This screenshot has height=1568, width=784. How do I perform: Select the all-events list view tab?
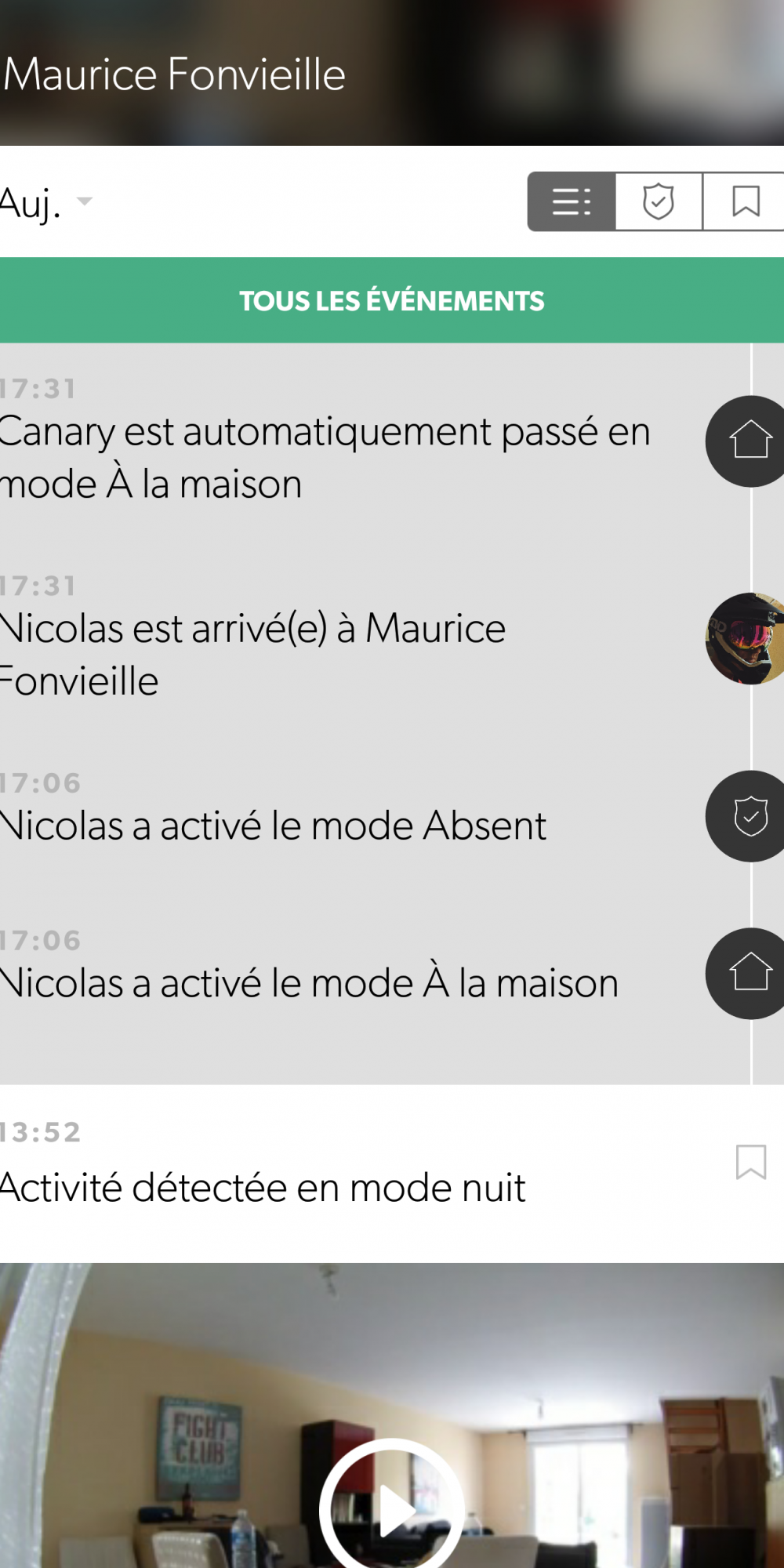tap(572, 201)
